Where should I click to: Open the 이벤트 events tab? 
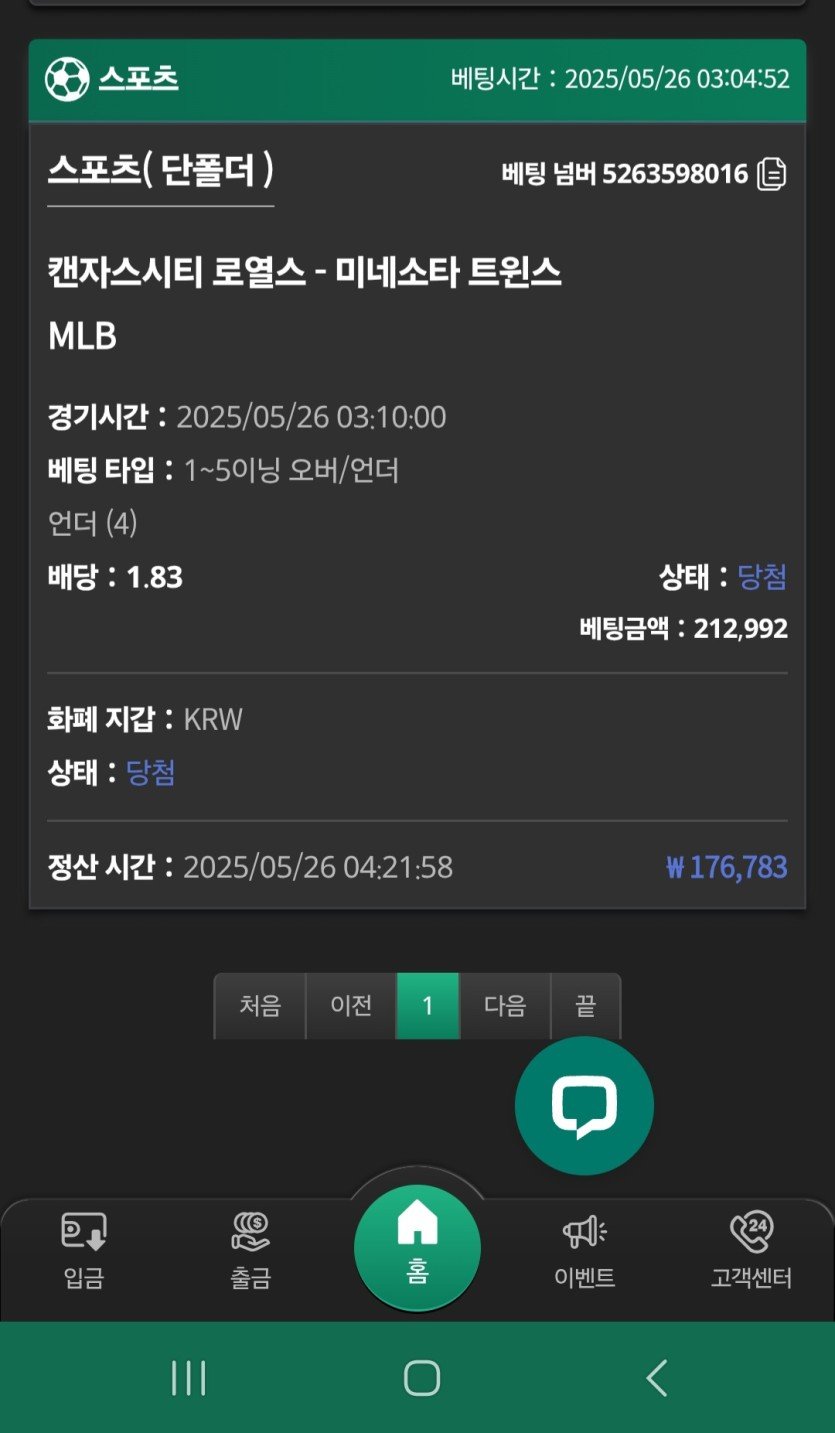[585, 1250]
